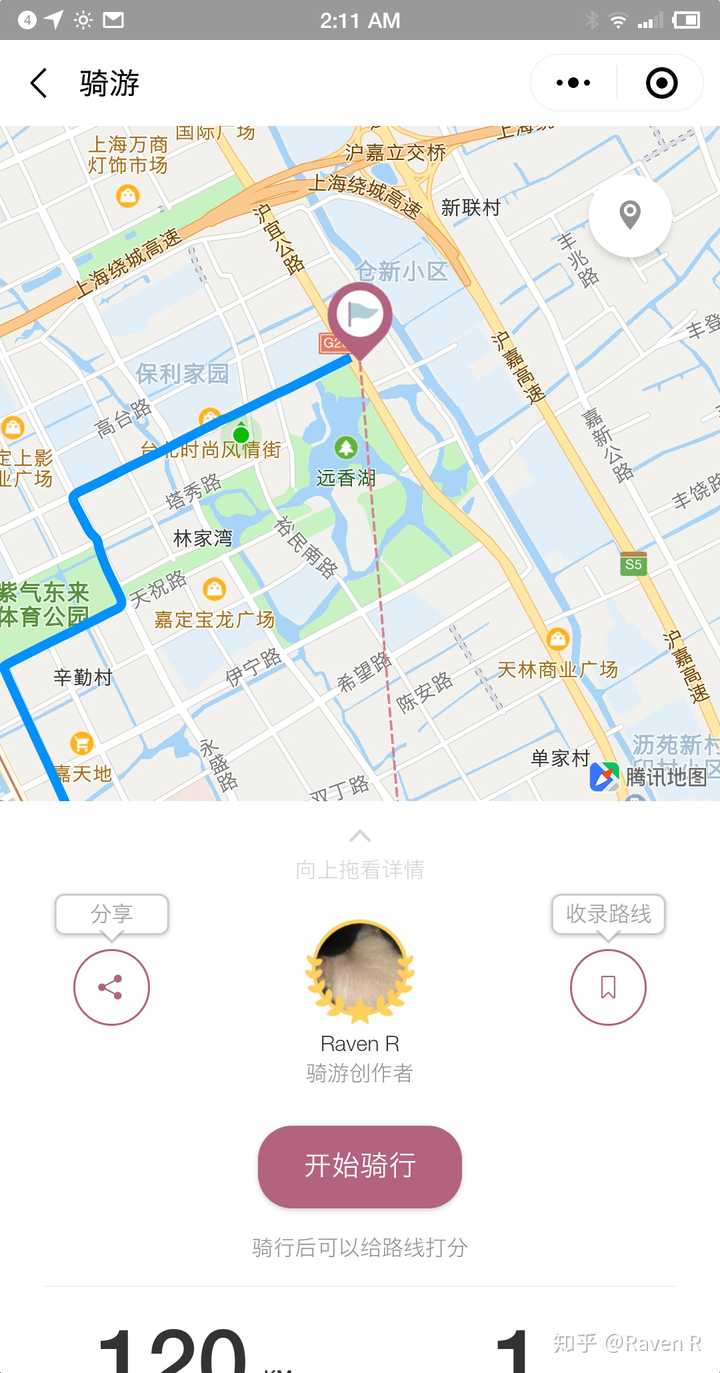
Task: Open the mini program three-dot menu
Action: pyautogui.click(x=573, y=83)
